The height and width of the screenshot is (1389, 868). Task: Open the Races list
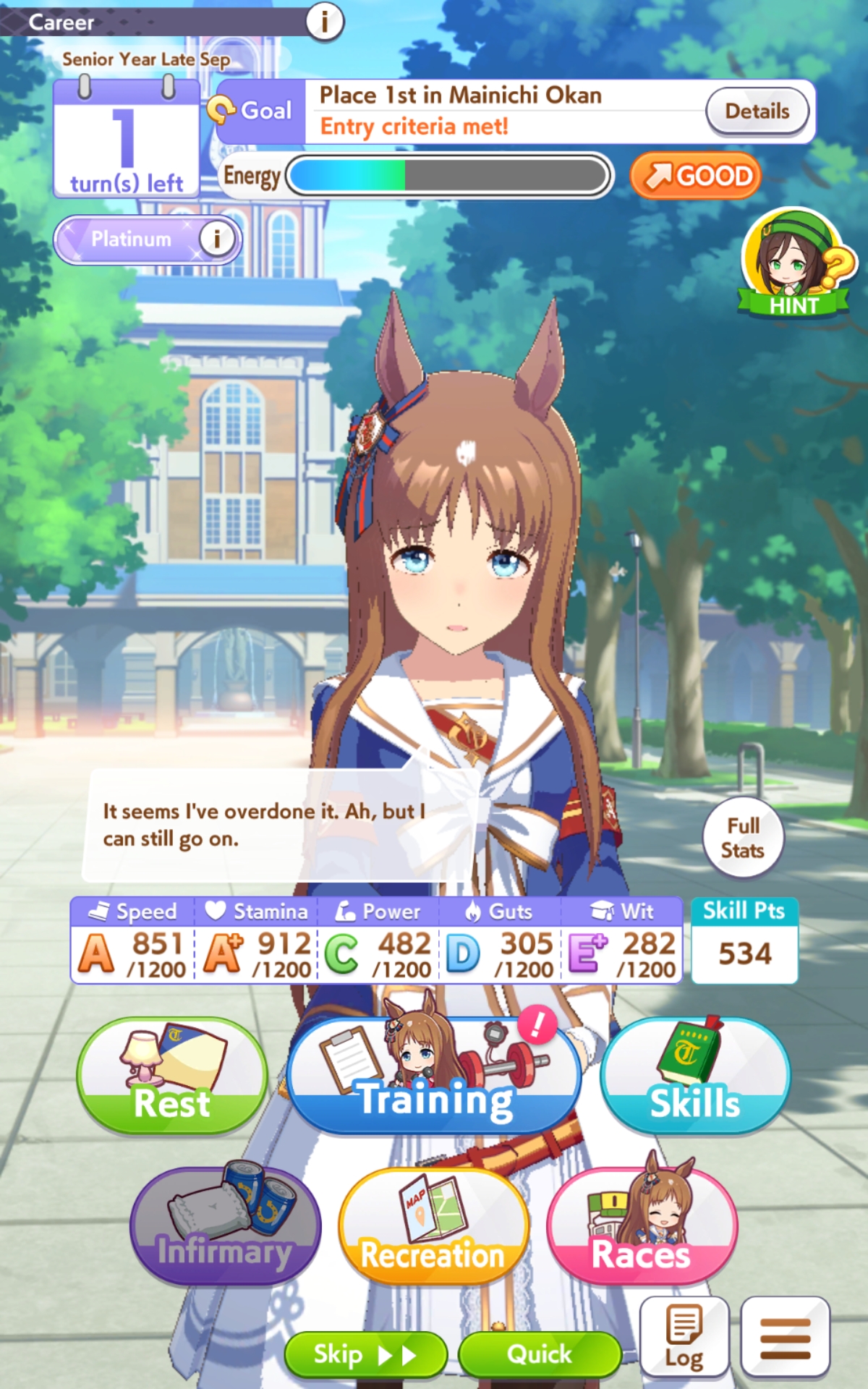pyautogui.click(x=642, y=1227)
